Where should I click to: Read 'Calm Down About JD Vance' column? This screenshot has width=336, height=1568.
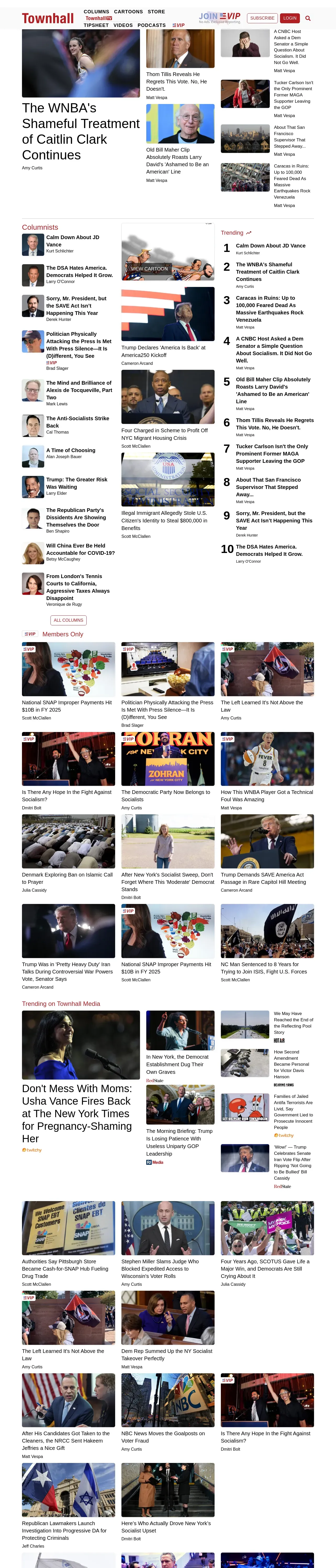(x=72, y=241)
